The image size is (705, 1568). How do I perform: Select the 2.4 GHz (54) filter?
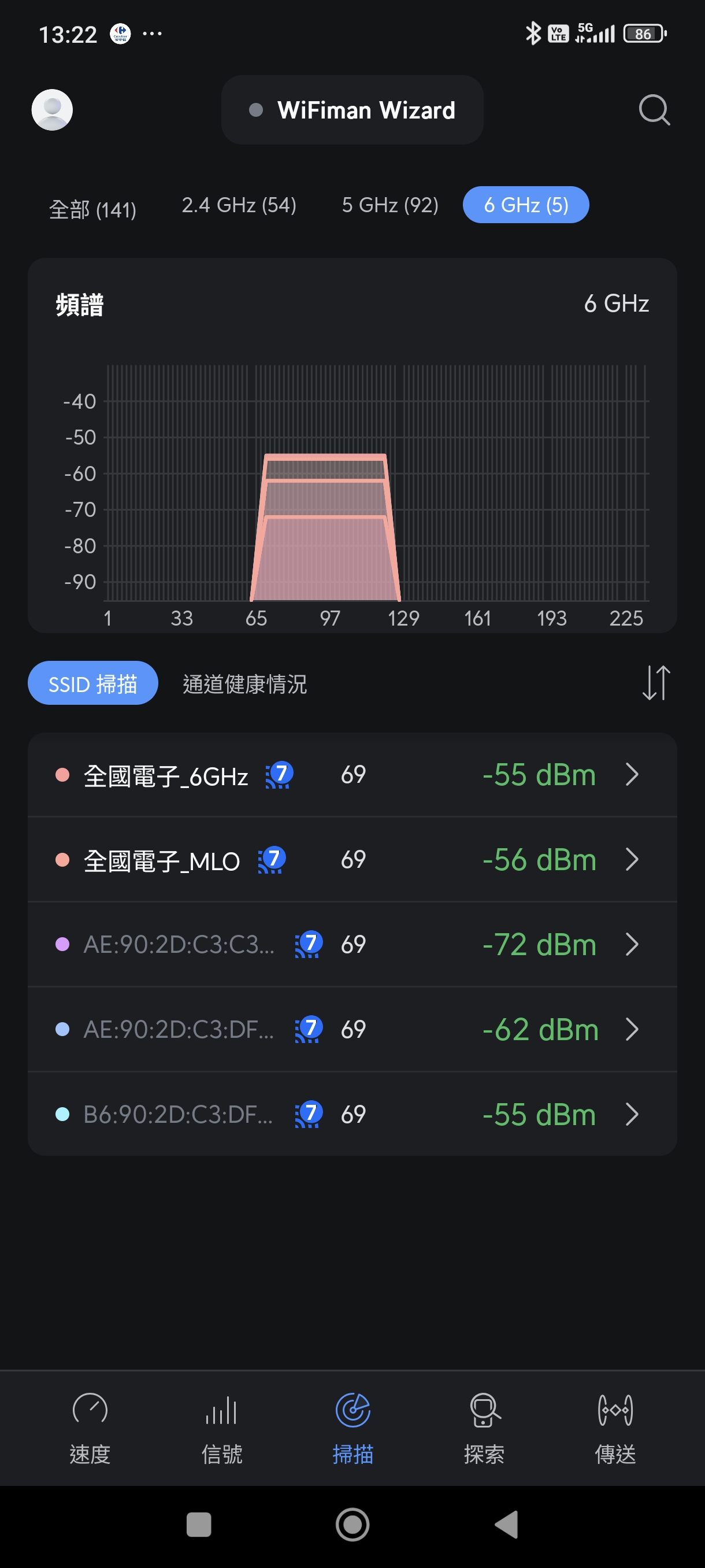point(239,206)
